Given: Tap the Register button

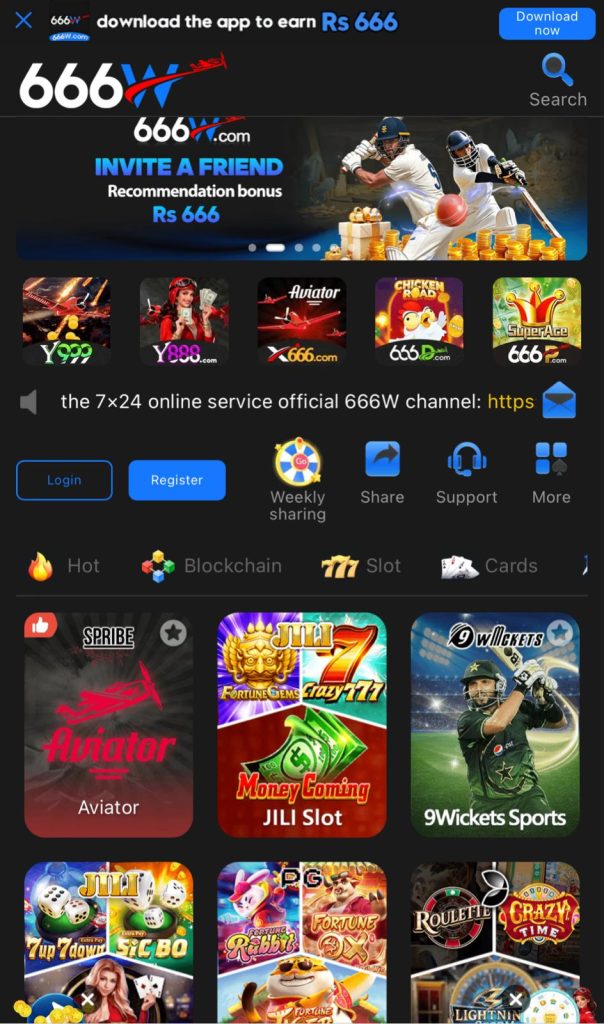Looking at the screenshot, I should pyautogui.click(x=177, y=480).
